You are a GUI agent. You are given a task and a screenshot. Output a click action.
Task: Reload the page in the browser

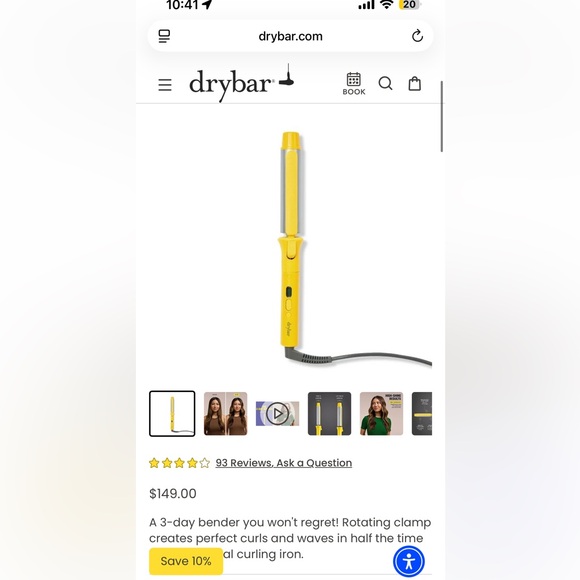coord(418,36)
